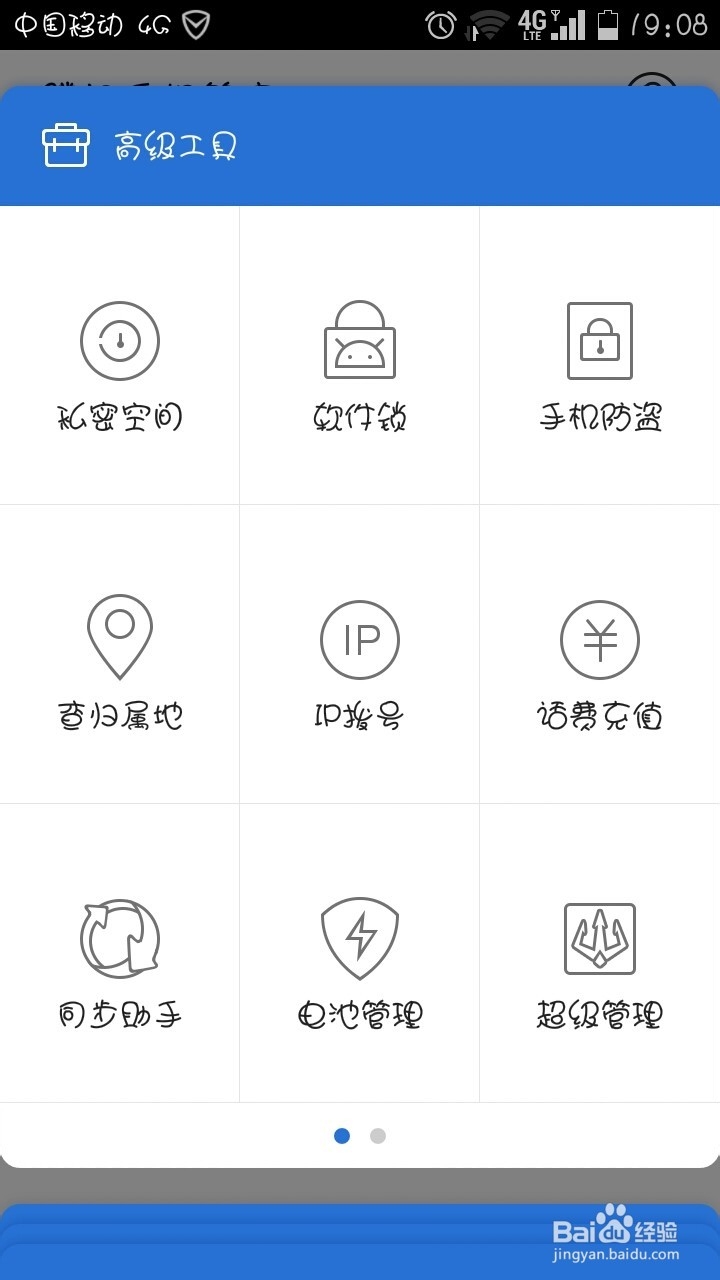This screenshot has width=720, height=1280.
Task: Tap the 高级工具 header bar
Action: 360,146
